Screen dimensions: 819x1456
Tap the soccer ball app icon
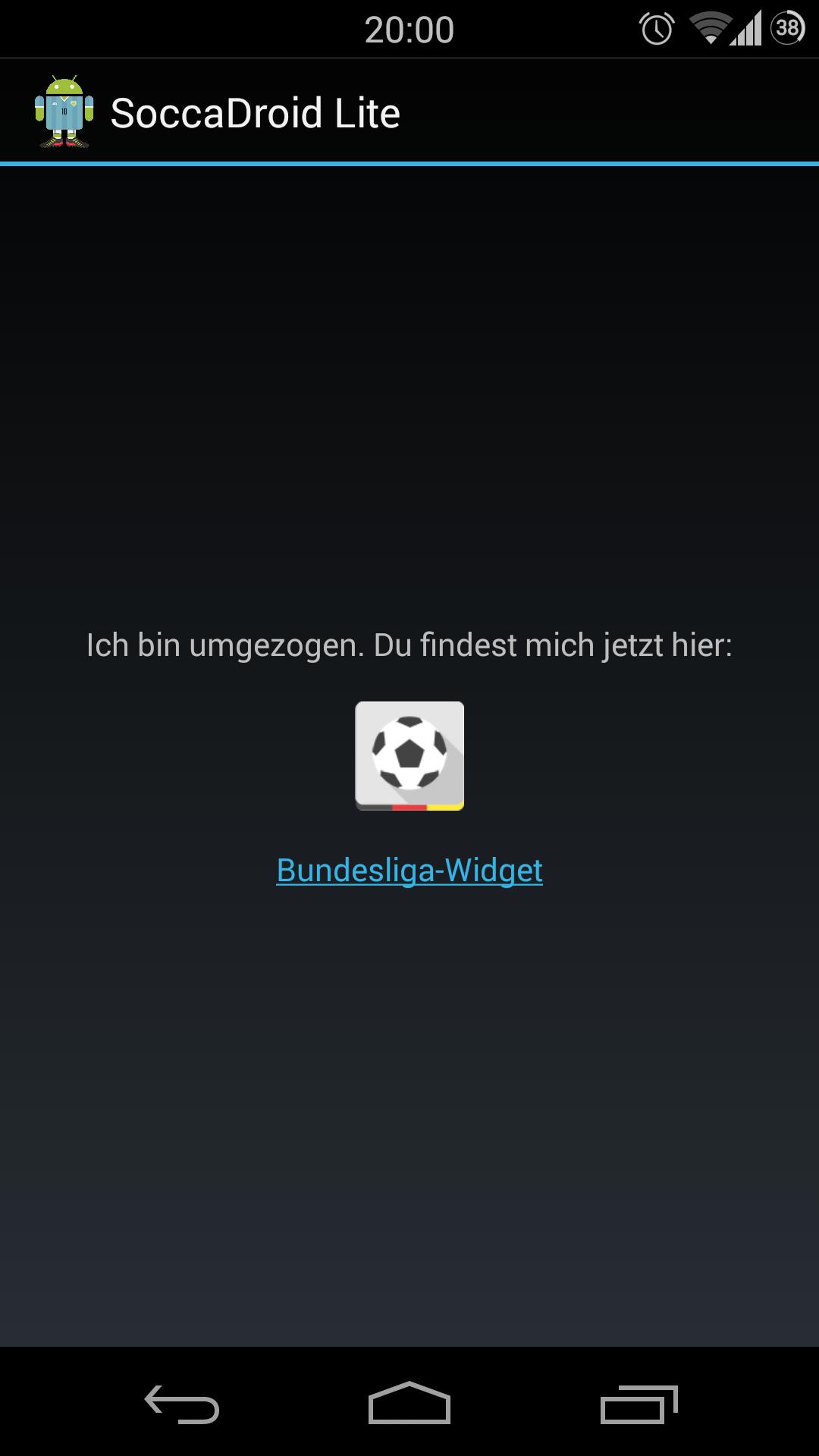coord(409,756)
